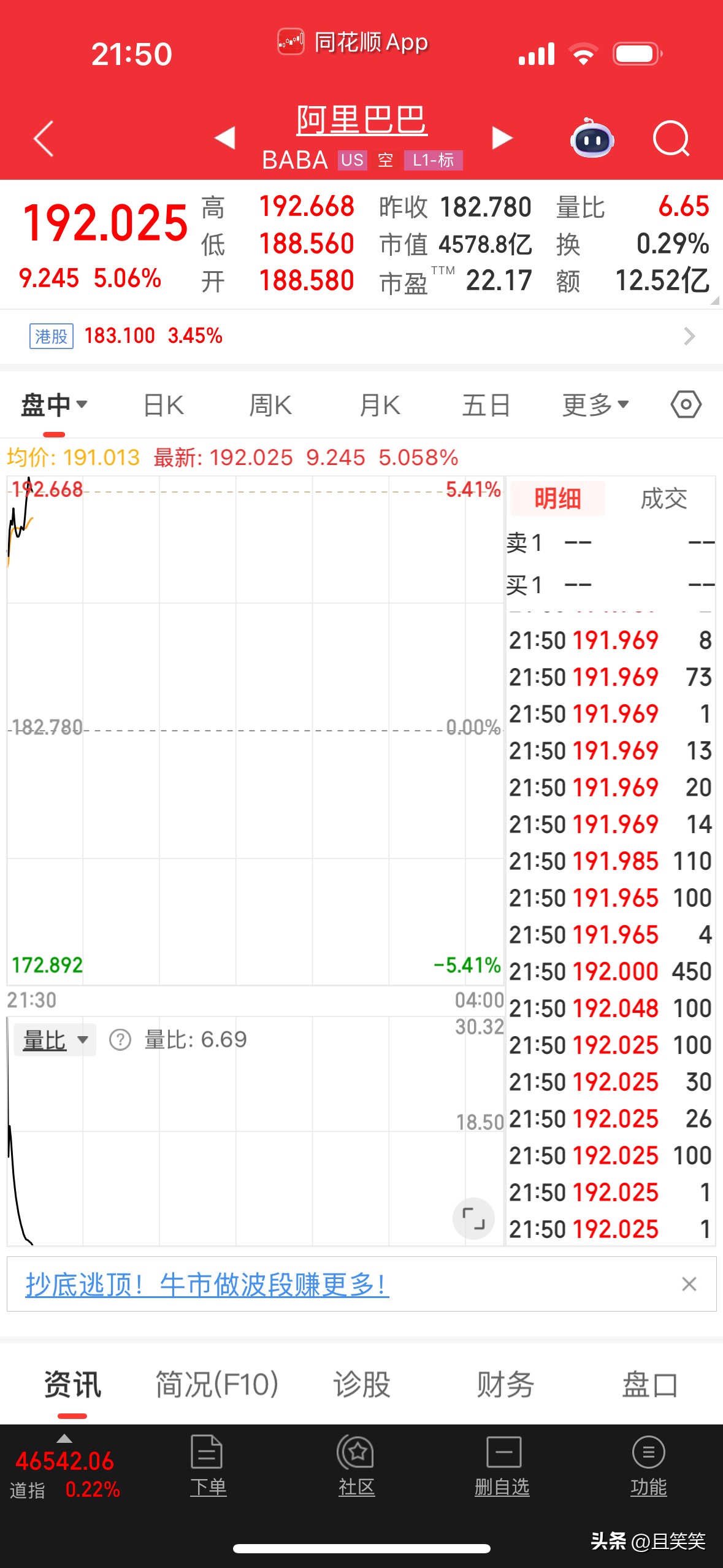The height and width of the screenshot is (1568, 723).
Task: Tap 下单 to place an order
Action: pos(208,1465)
